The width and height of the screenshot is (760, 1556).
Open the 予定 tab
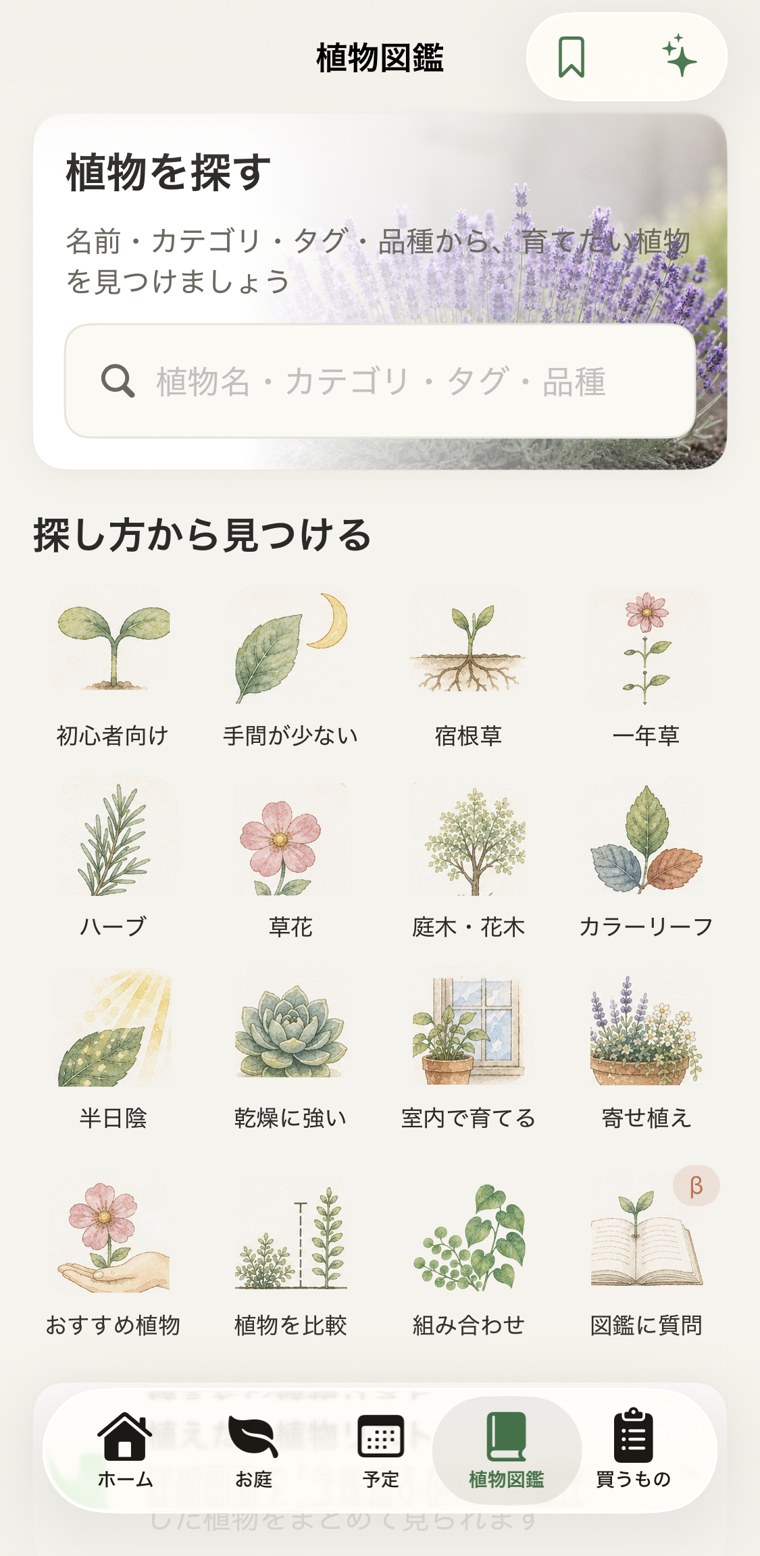(x=381, y=1450)
